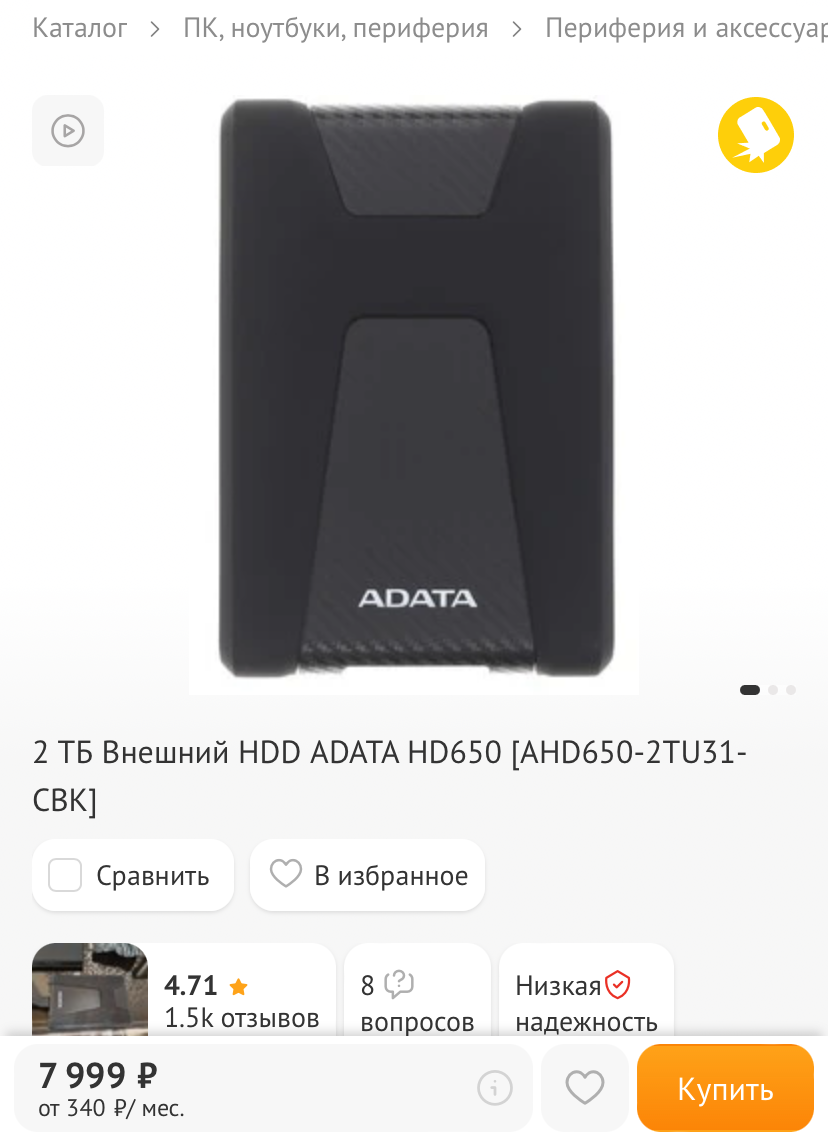Image resolution: width=828 pixels, height=1136 pixels.
Task: Tap heart icon in bottom bar
Action: 585,1087
